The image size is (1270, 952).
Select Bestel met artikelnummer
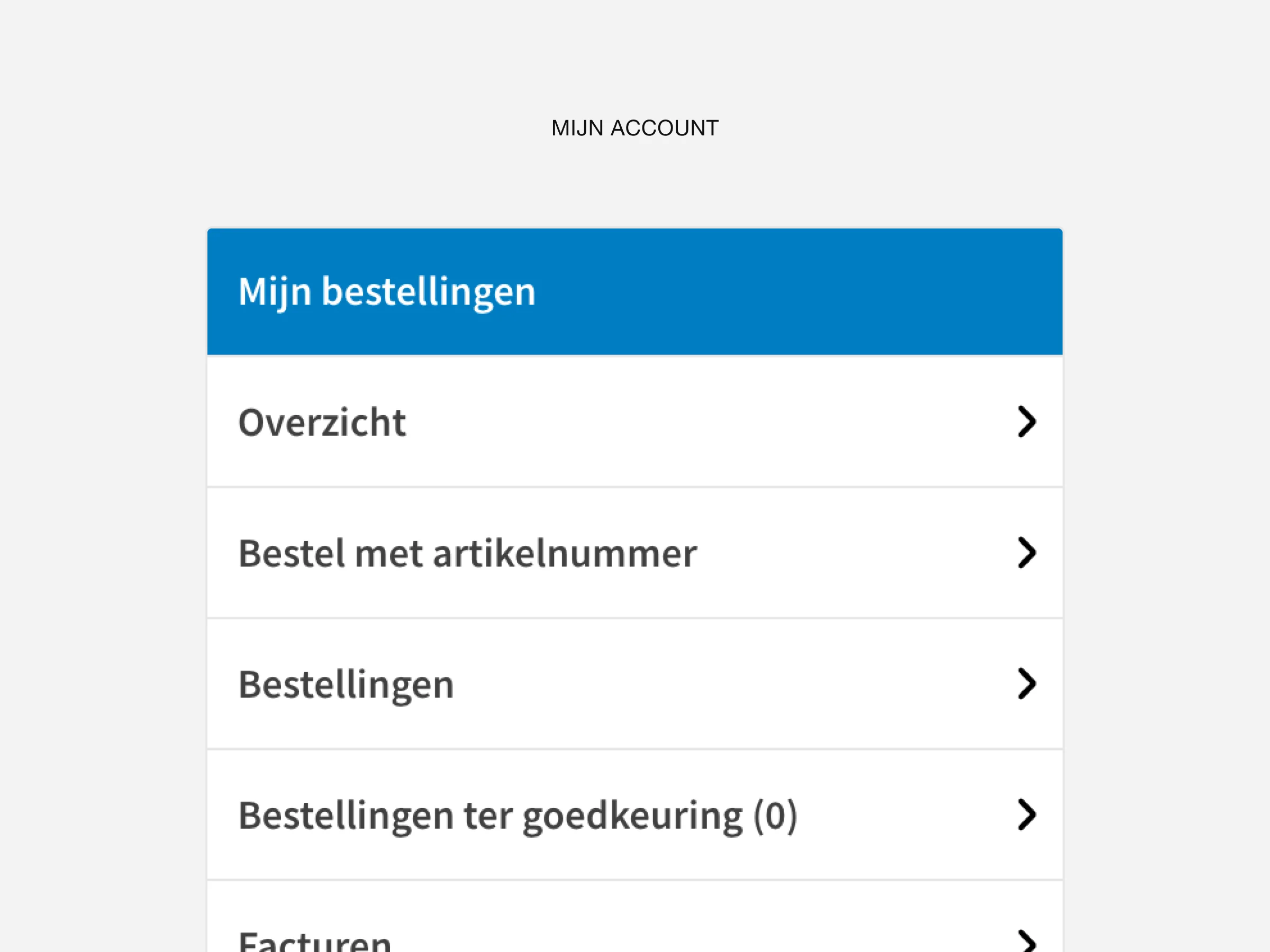click(x=634, y=553)
